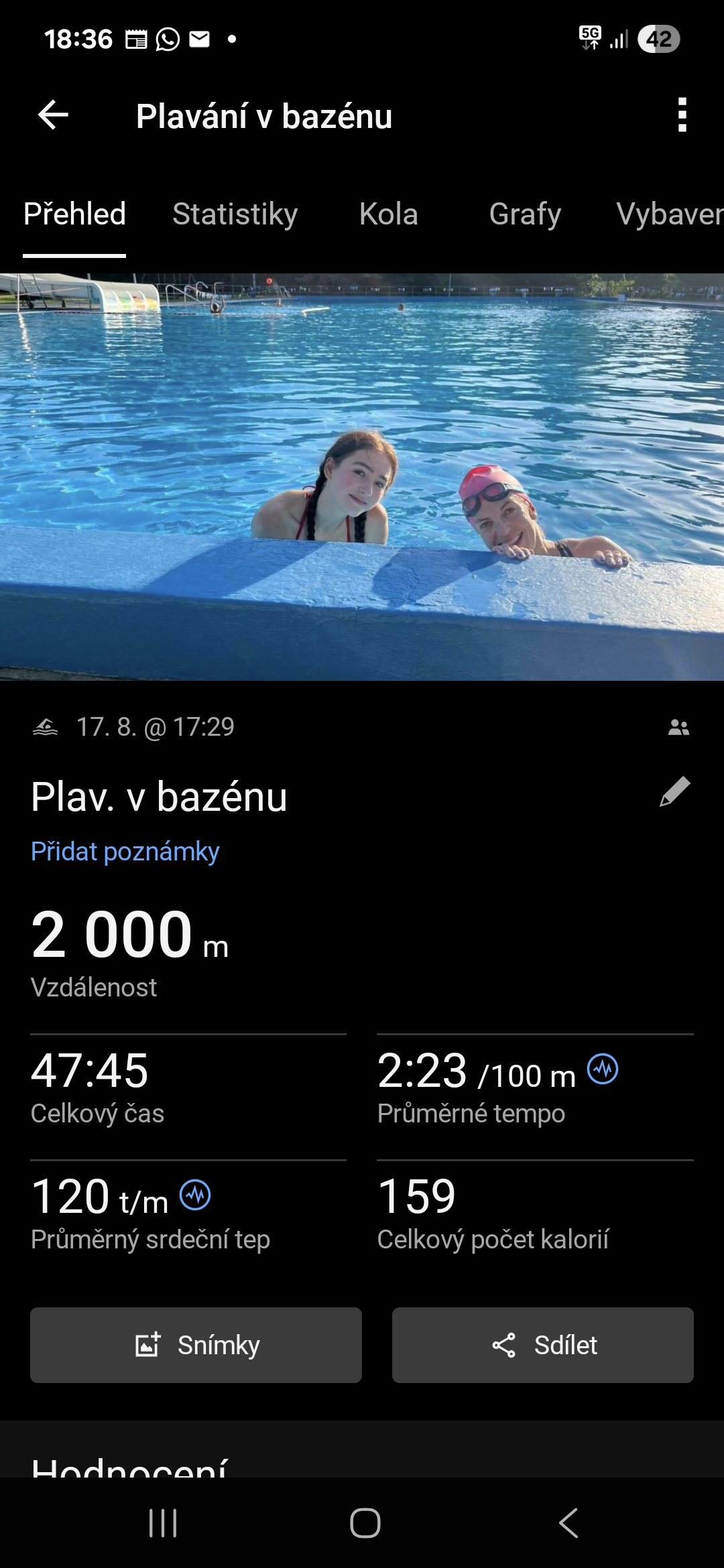This screenshot has height=1568, width=724.
Task: Open the pool activity photo
Action: [x=362, y=476]
